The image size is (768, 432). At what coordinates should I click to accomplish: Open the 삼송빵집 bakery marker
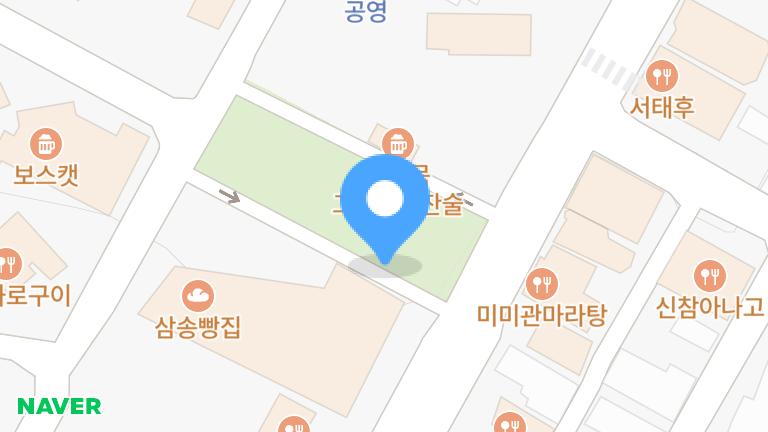coord(198,295)
